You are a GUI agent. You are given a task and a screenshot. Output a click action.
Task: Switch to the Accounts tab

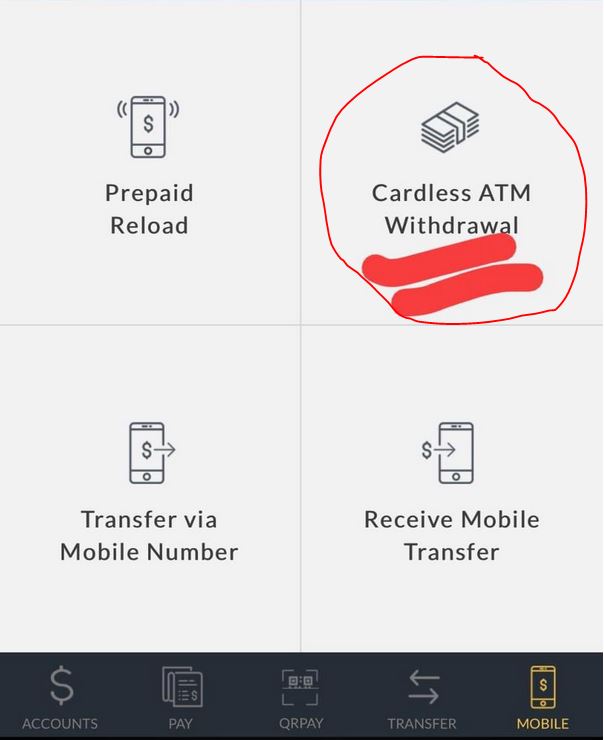(x=60, y=697)
